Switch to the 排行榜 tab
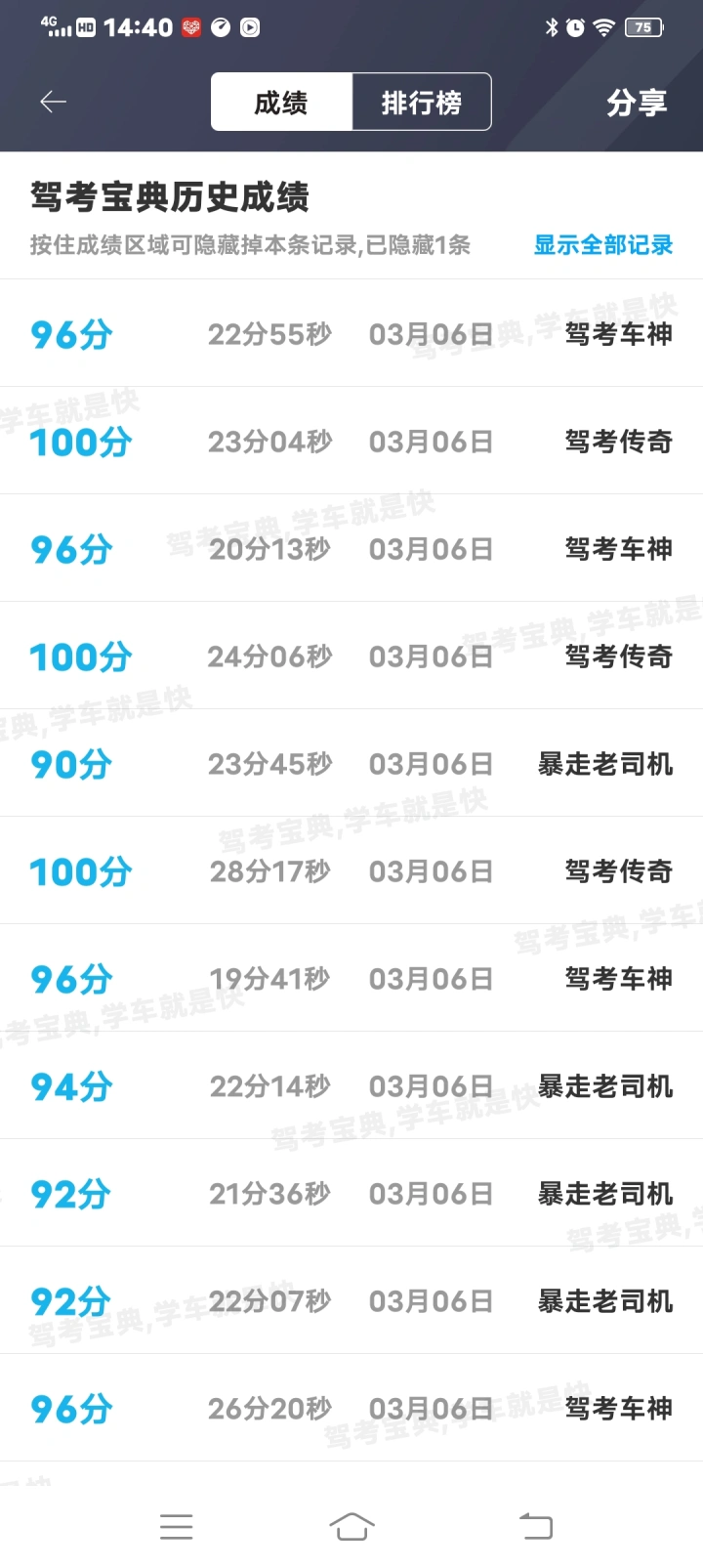The width and height of the screenshot is (703, 1568). point(421,102)
